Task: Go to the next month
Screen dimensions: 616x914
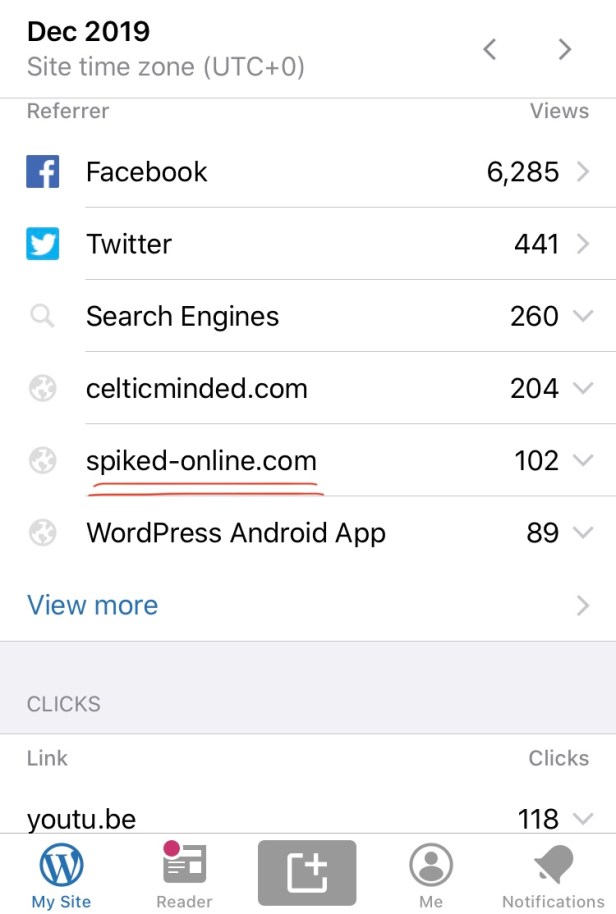Action: 565,49
